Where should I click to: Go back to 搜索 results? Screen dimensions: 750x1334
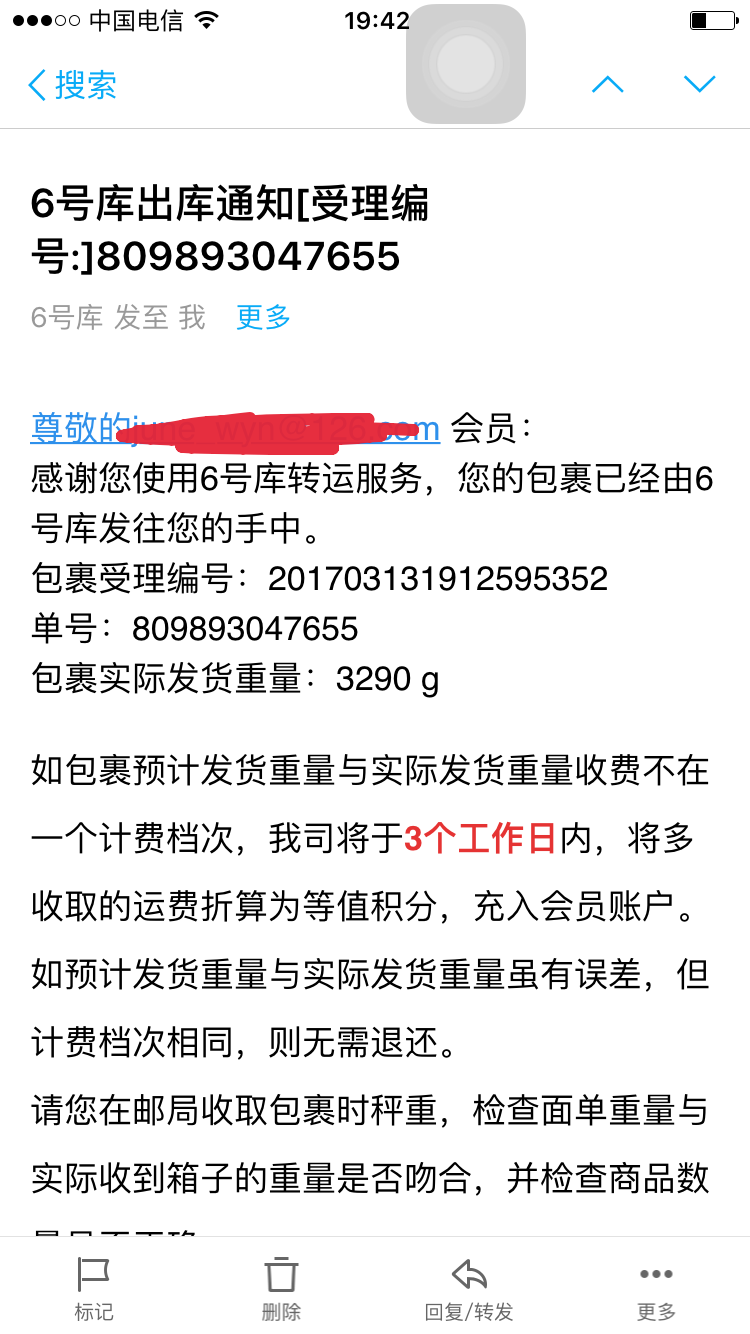pyautogui.click(x=72, y=84)
